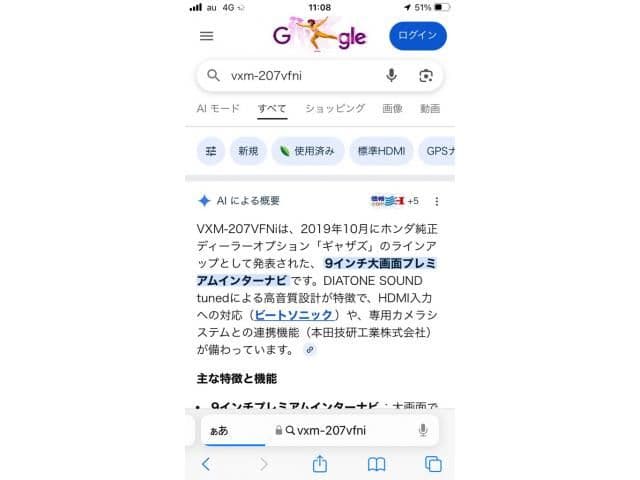Viewport: 640px width, 480px height.
Task: Open the ビートソニック link
Action: tap(291, 314)
